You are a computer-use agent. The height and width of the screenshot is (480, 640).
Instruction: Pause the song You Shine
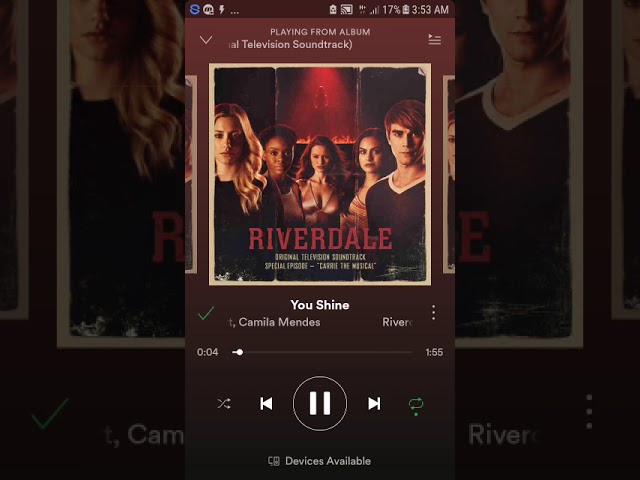320,404
